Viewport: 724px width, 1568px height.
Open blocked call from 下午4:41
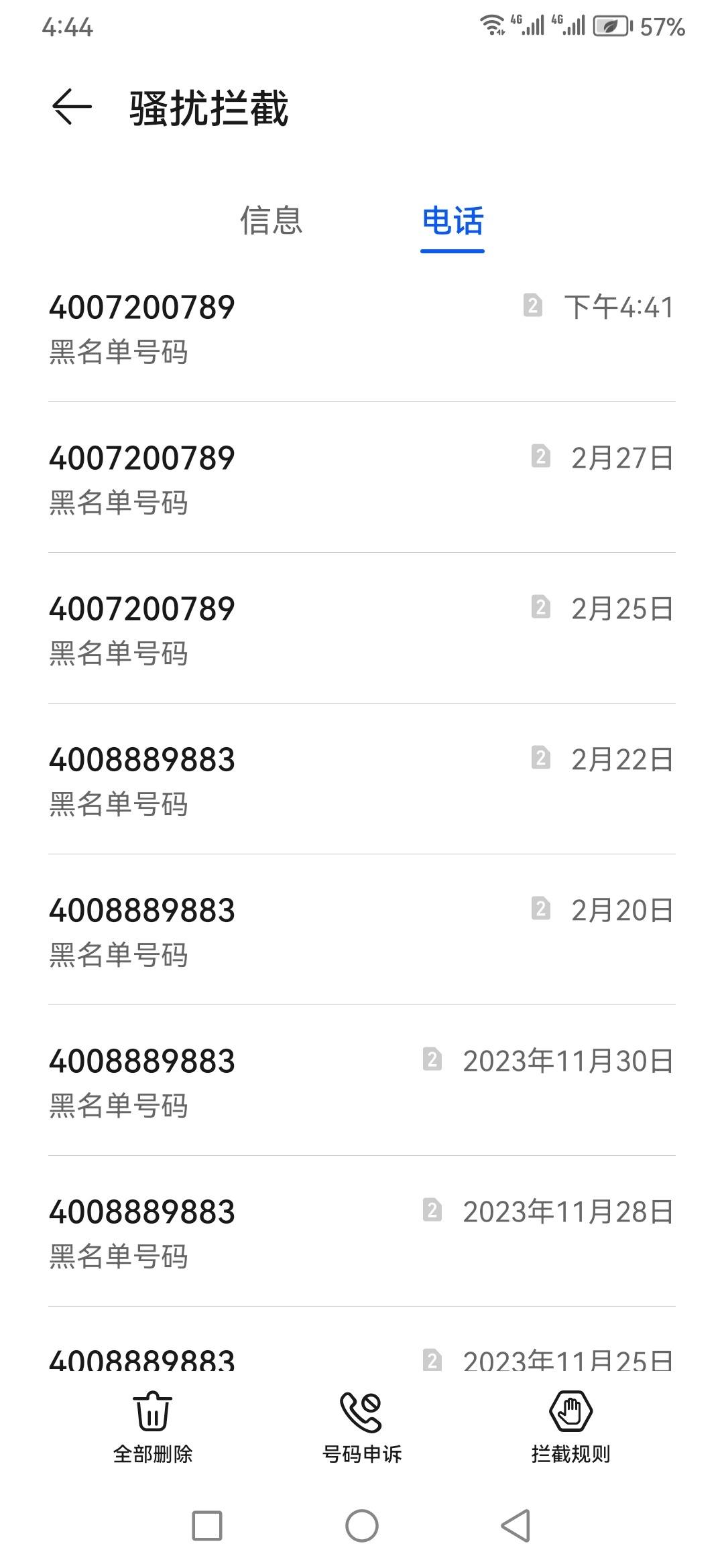(x=362, y=328)
